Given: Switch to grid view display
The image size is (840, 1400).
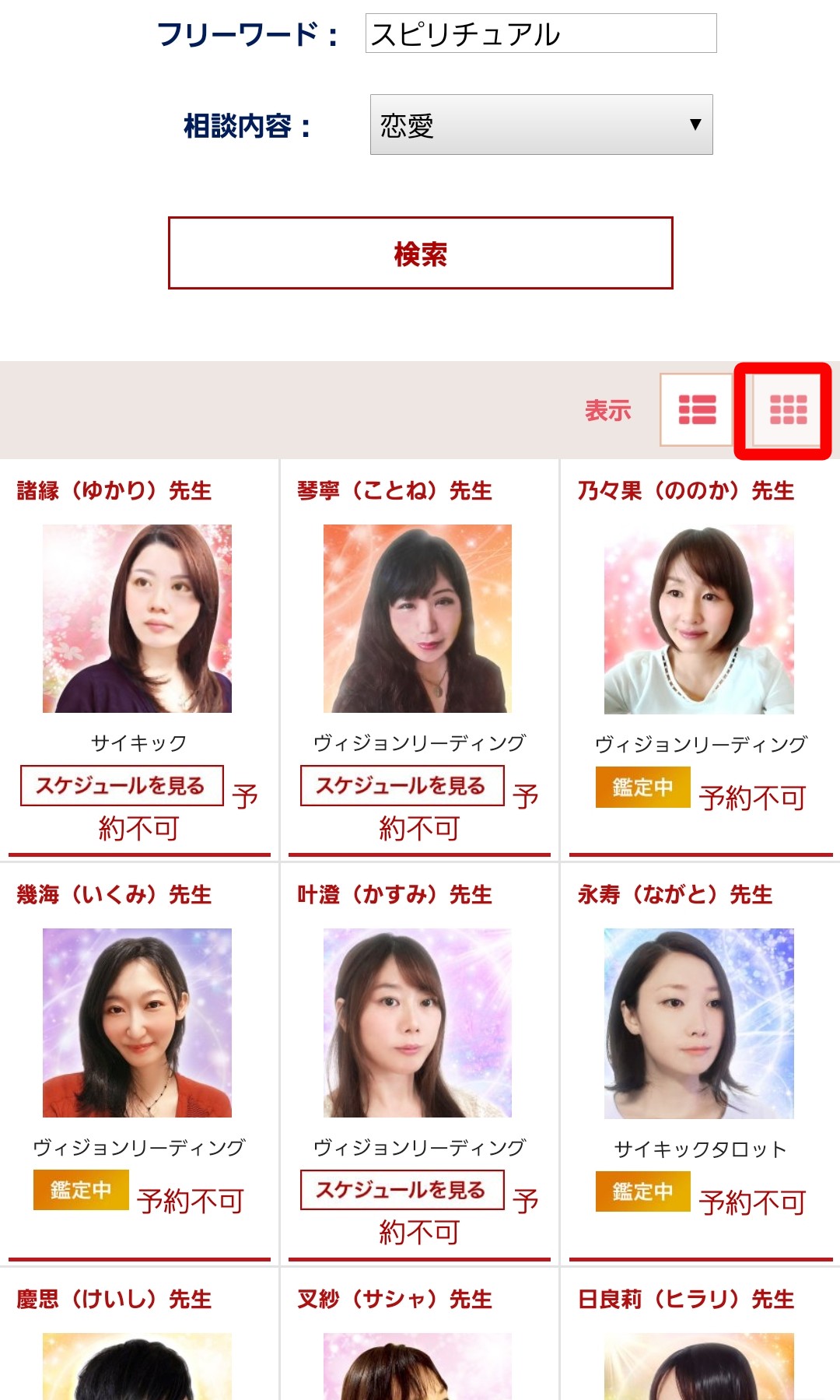Looking at the screenshot, I should pyautogui.click(x=787, y=409).
